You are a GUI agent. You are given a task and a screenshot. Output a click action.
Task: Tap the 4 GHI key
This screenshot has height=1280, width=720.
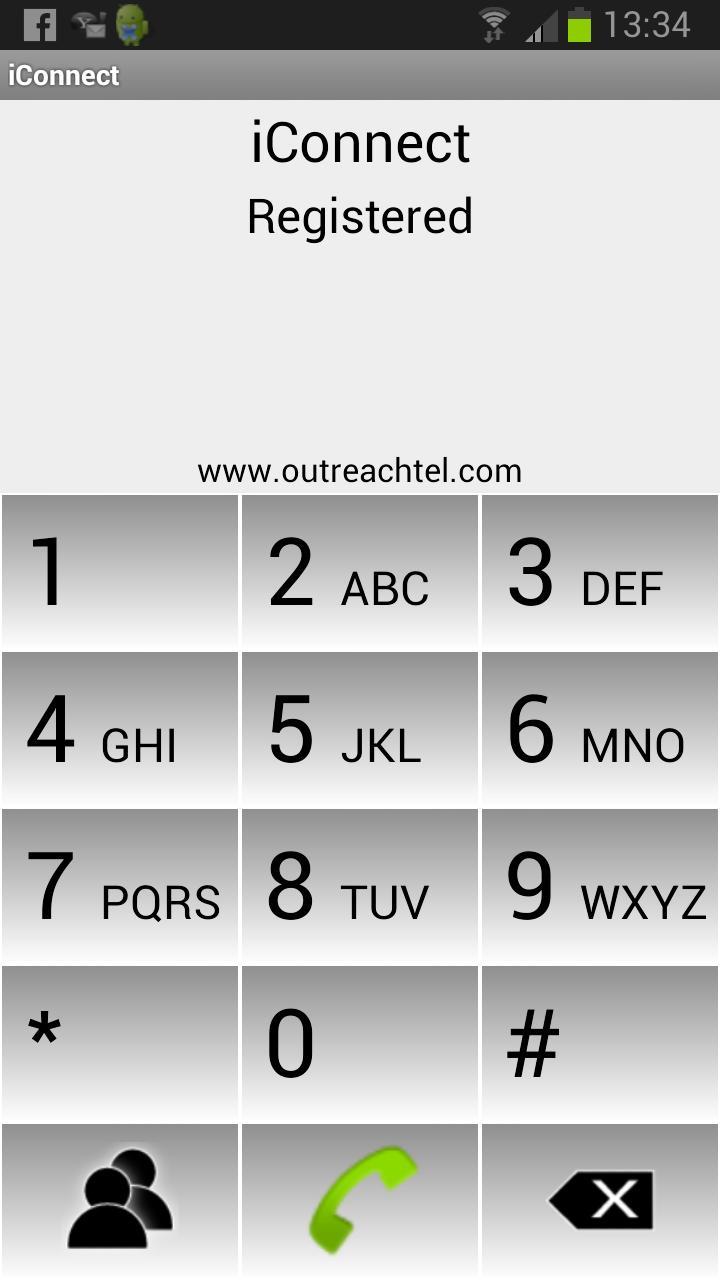120,730
